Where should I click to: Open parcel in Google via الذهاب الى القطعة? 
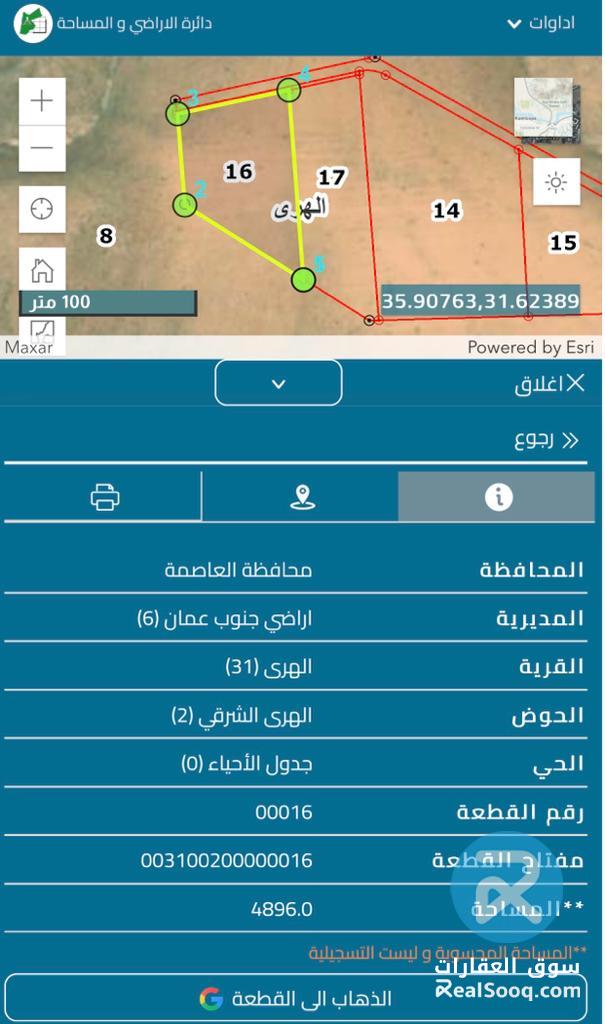(302, 998)
